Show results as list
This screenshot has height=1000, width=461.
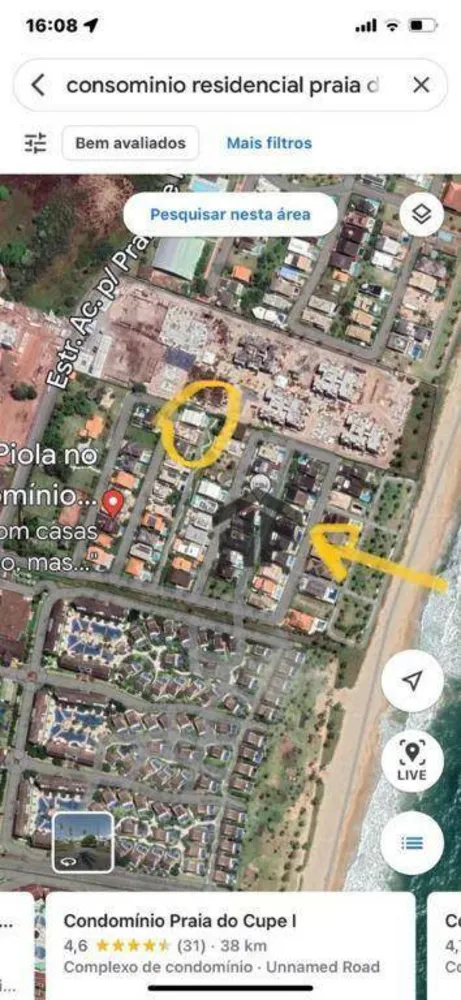(x=413, y=843)
